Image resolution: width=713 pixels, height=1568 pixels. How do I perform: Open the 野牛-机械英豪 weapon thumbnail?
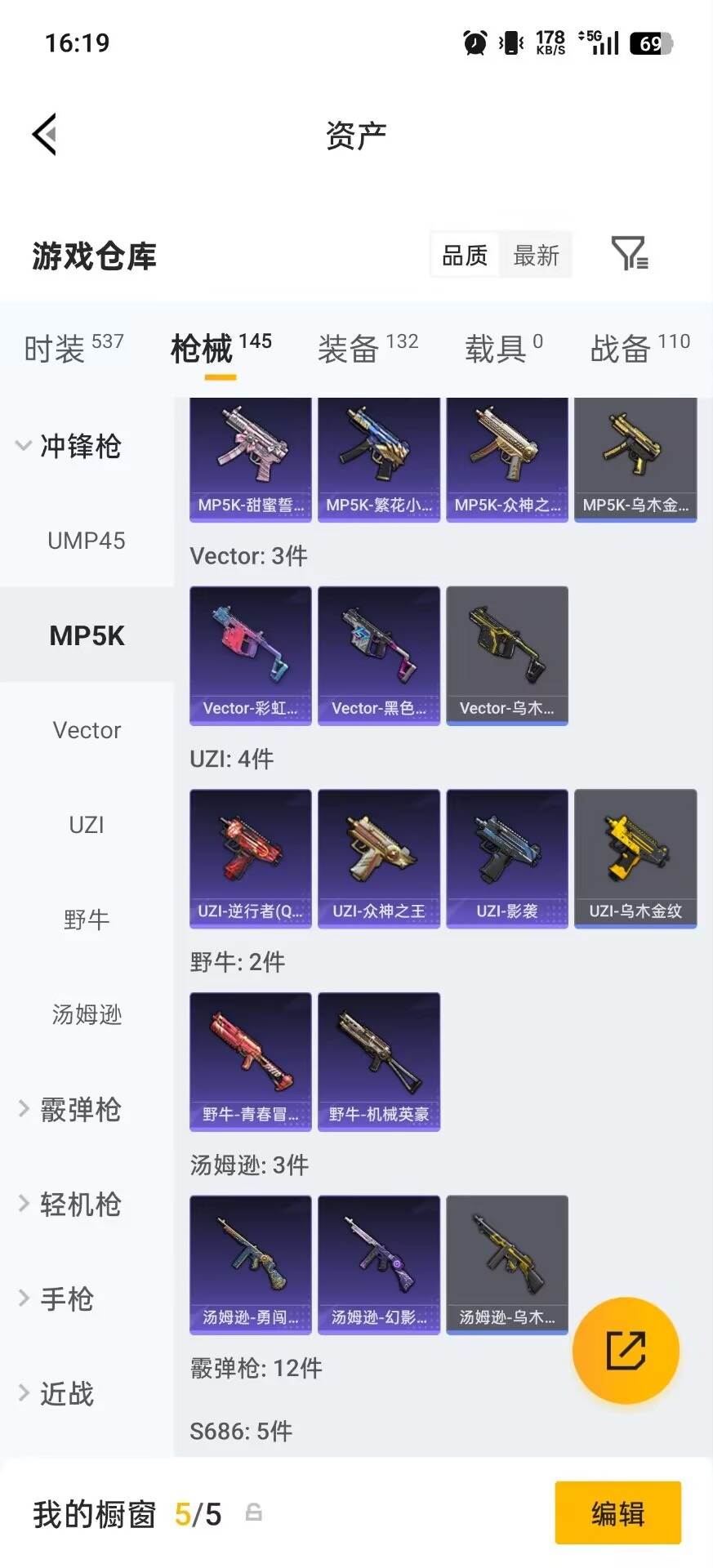pyautogui.click(x=378, y=1062)
